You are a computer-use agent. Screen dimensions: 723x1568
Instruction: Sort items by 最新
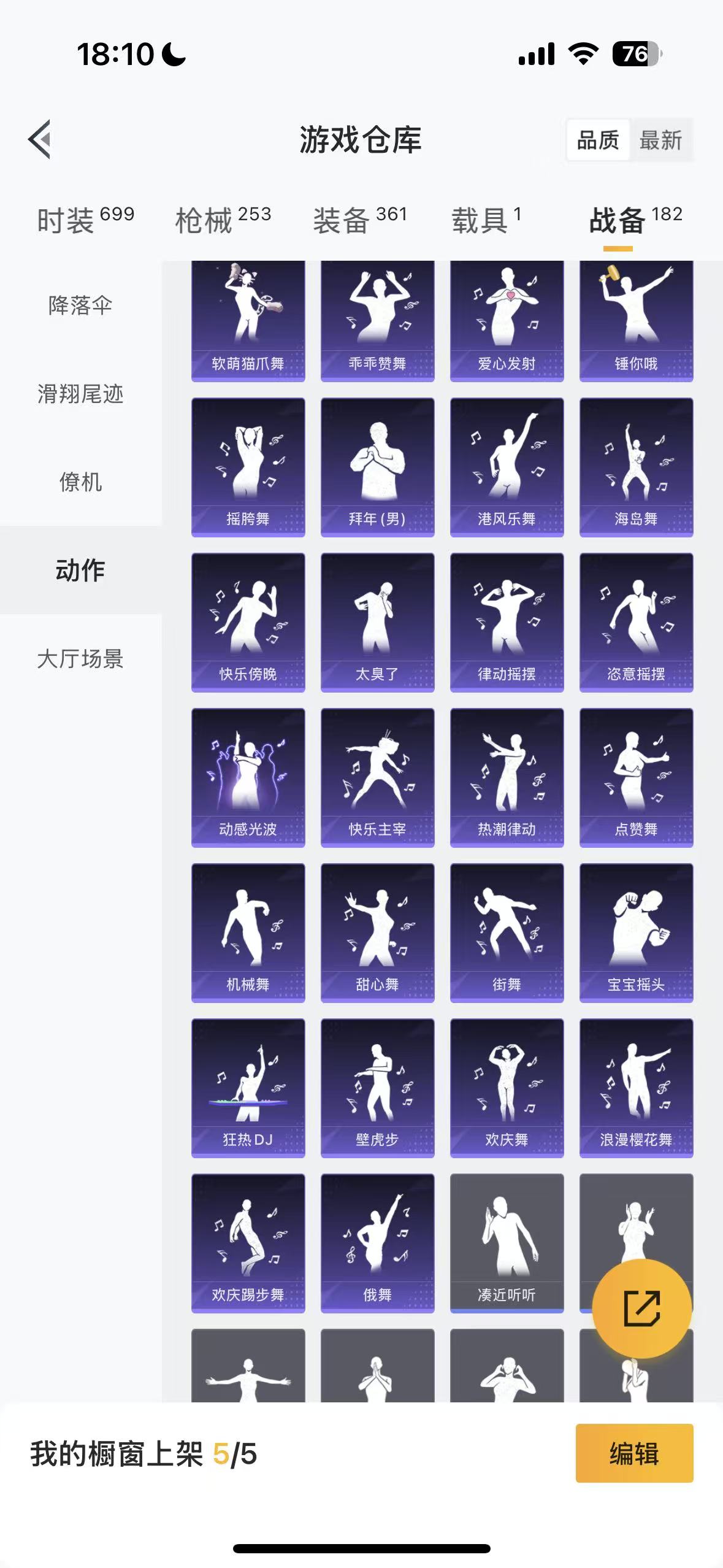(660, 140)
